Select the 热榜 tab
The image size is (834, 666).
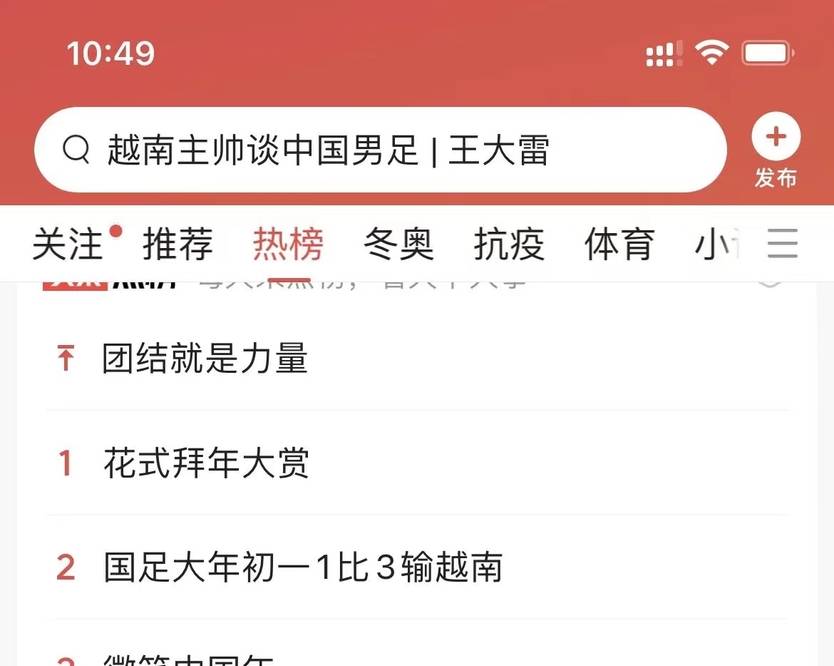coord(288,244)
